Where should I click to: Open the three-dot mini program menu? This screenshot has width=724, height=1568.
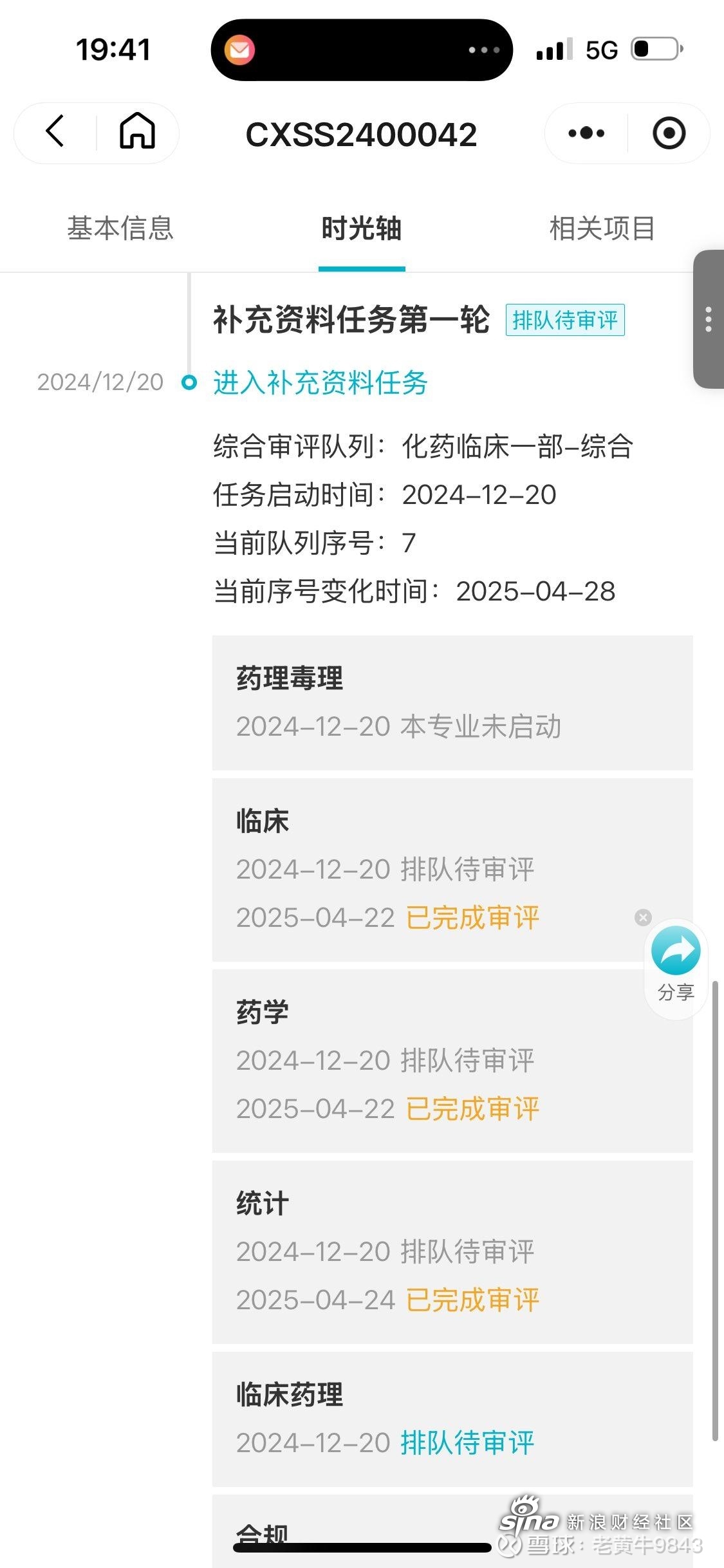coord(586,133)
